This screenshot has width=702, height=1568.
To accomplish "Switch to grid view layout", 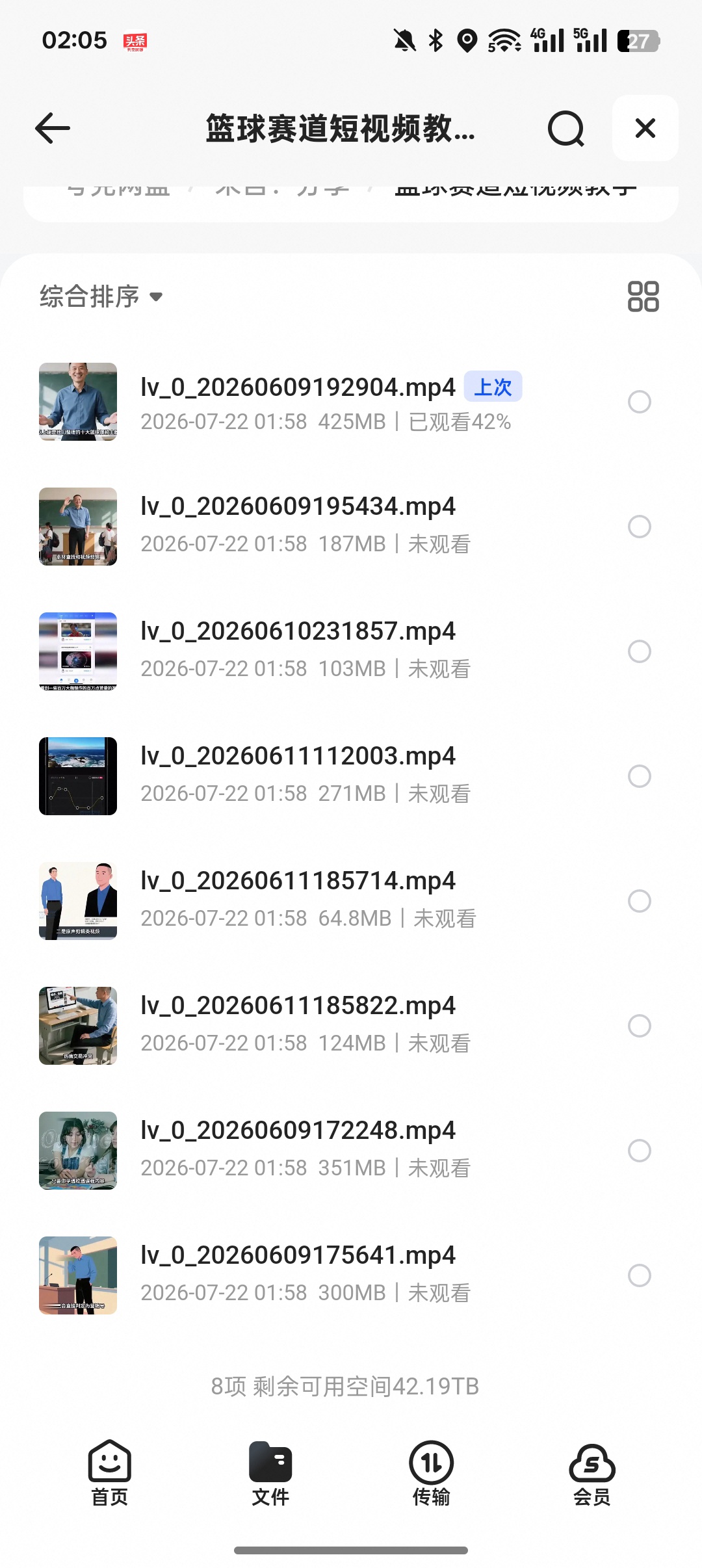I will 643,296.
